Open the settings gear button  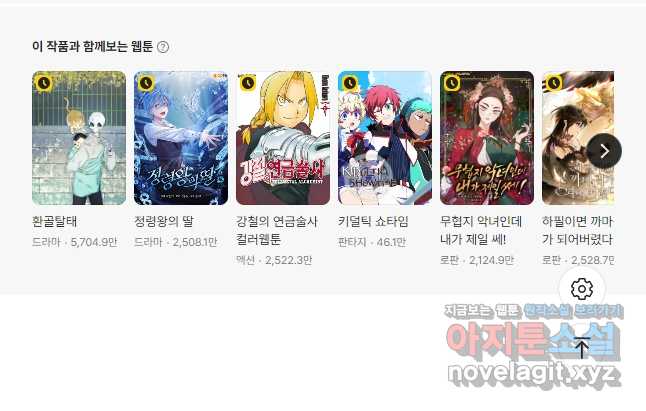pyautogui.click(x=582, y=290)
